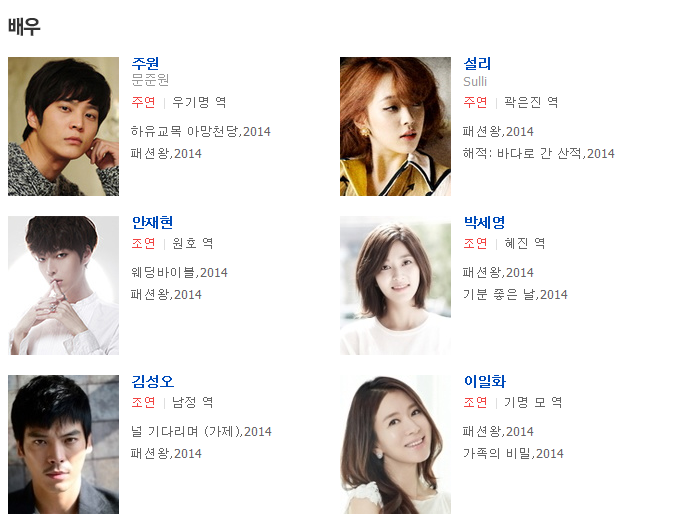The width and height of the screenshot is (673, 526).
Task: Open 기분 좋은 날 under 박세영
Action: pyautogui.click(x=499, y=294)
